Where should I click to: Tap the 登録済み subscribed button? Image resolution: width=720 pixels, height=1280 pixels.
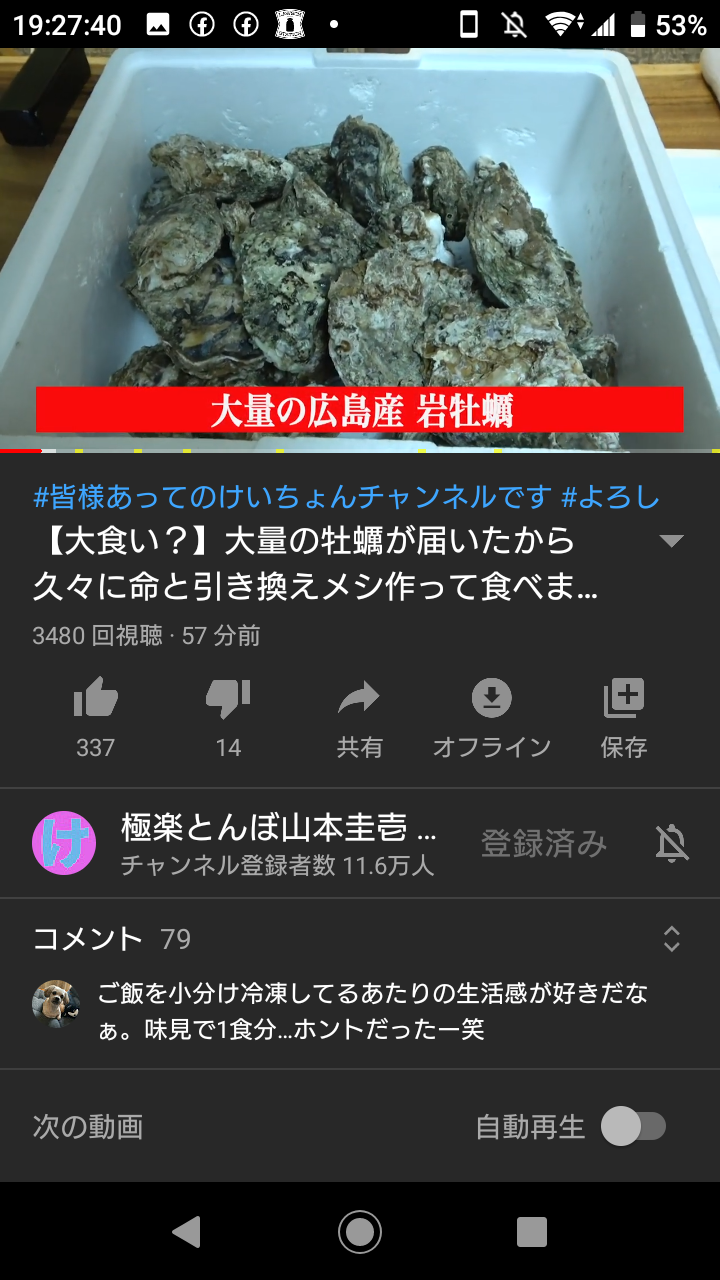click(544, 844)
